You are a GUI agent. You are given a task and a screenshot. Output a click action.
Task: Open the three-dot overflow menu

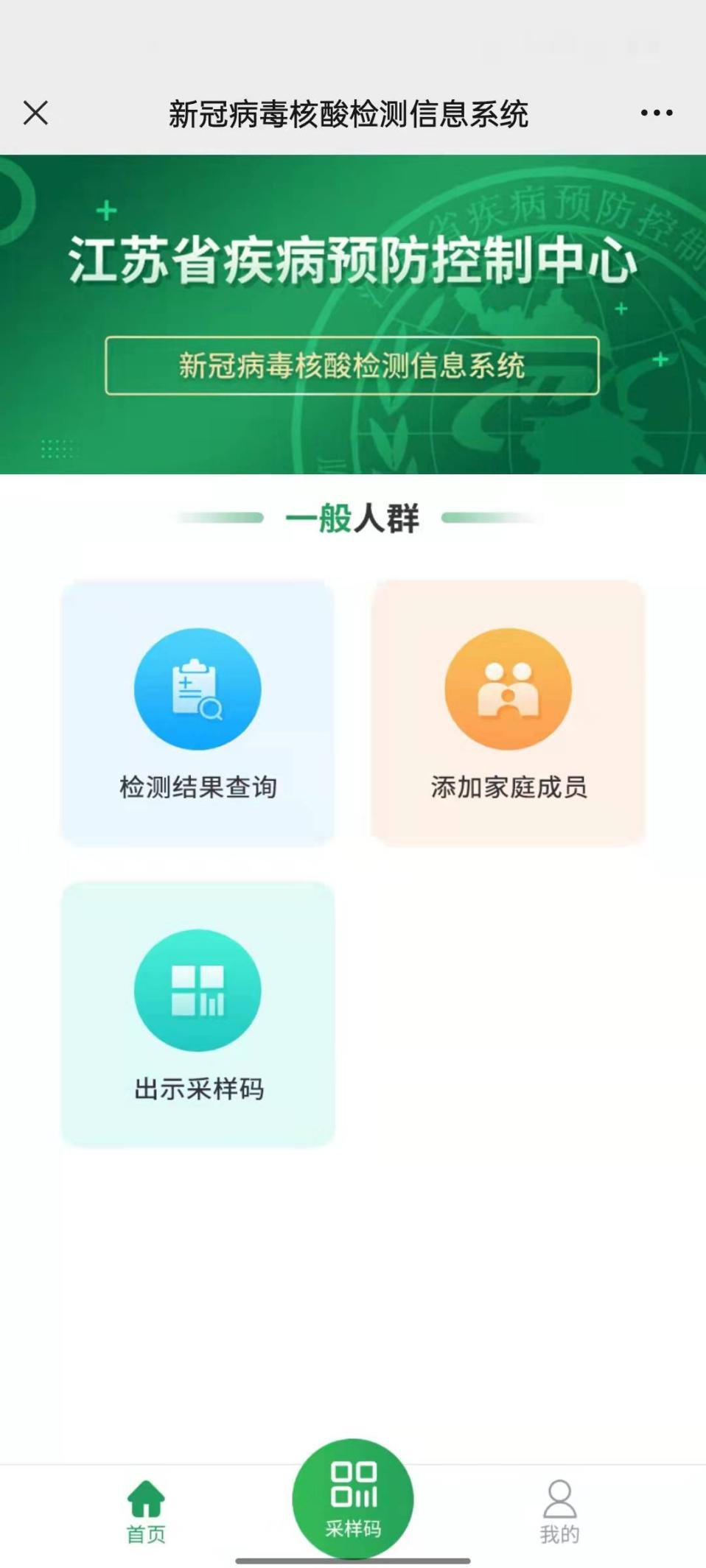pos(656,113)
